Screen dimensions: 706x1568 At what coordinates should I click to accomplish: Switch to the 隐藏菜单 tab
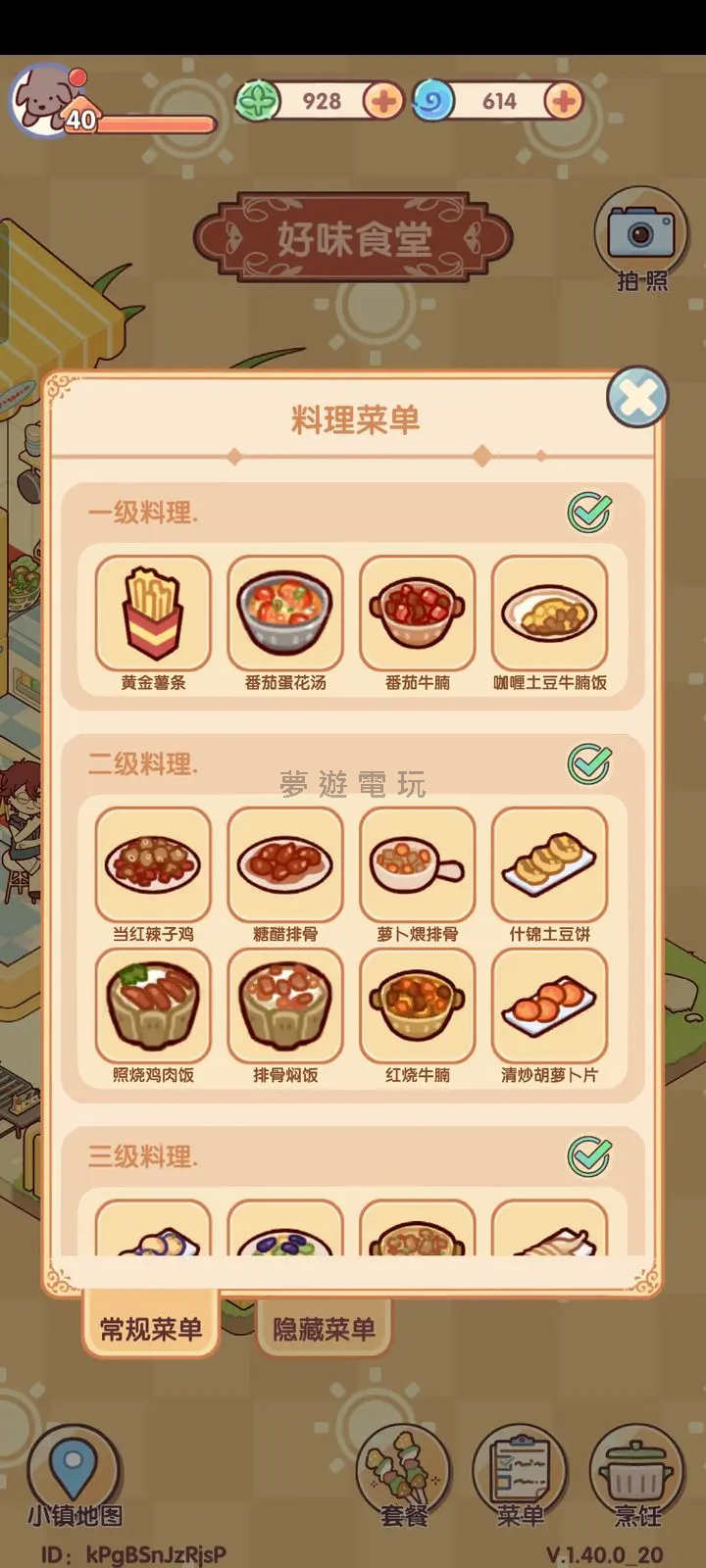point(324,1329)
